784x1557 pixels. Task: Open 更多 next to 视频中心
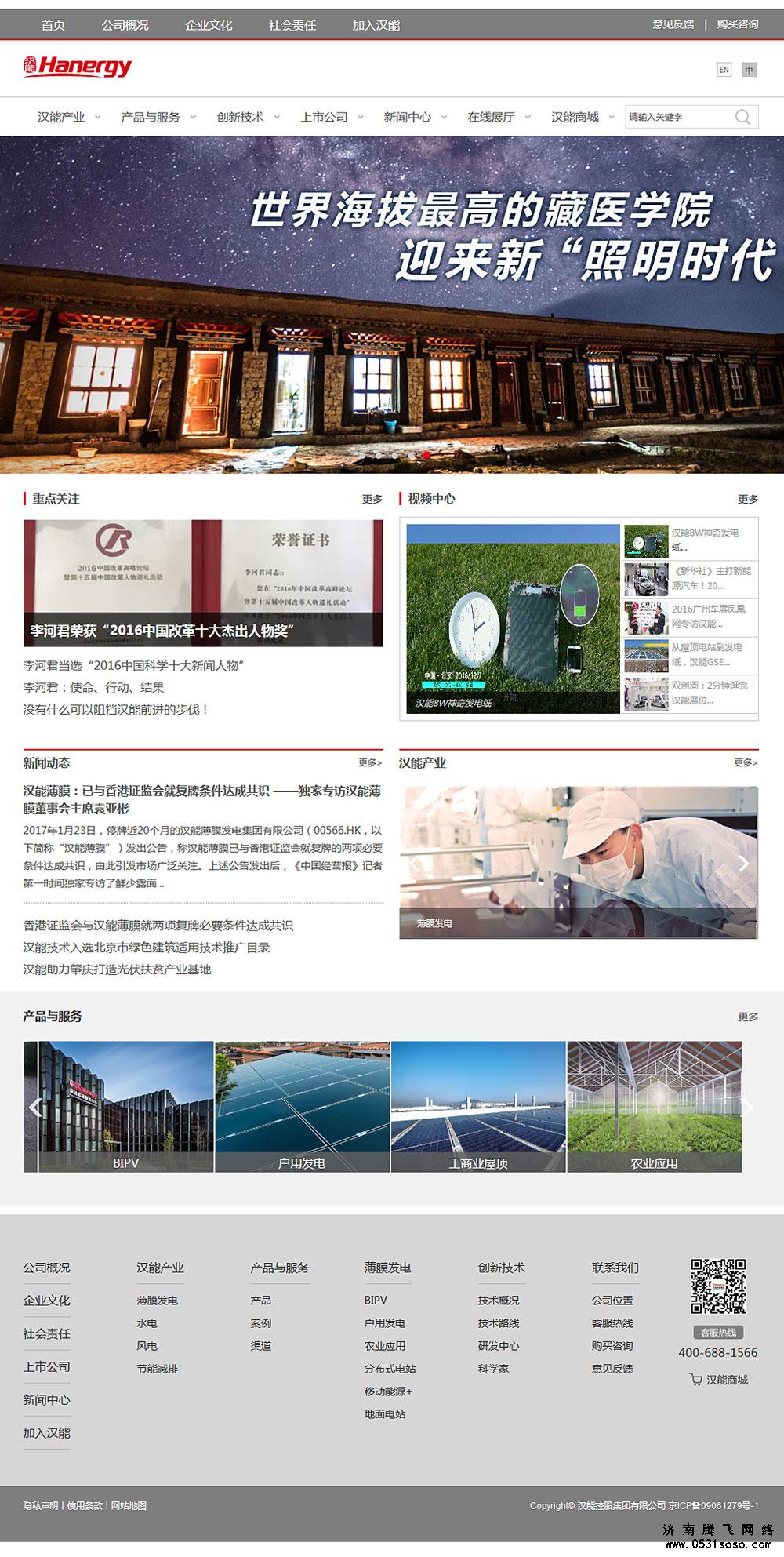pos(748,499)
